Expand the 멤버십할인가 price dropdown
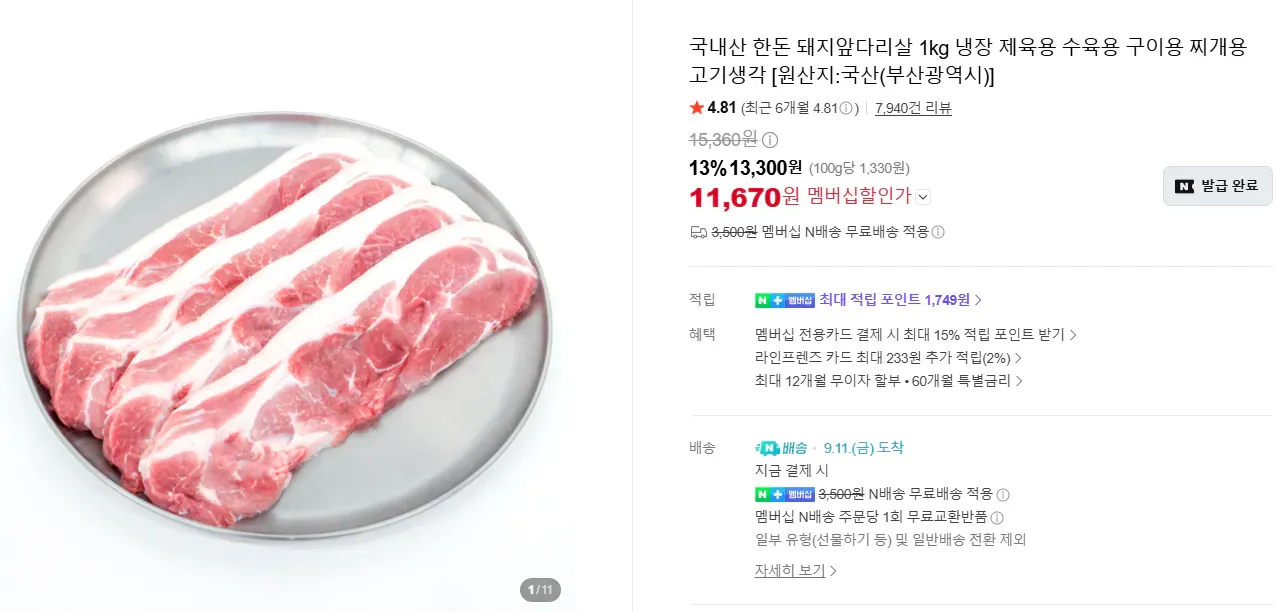 (923, 198)
